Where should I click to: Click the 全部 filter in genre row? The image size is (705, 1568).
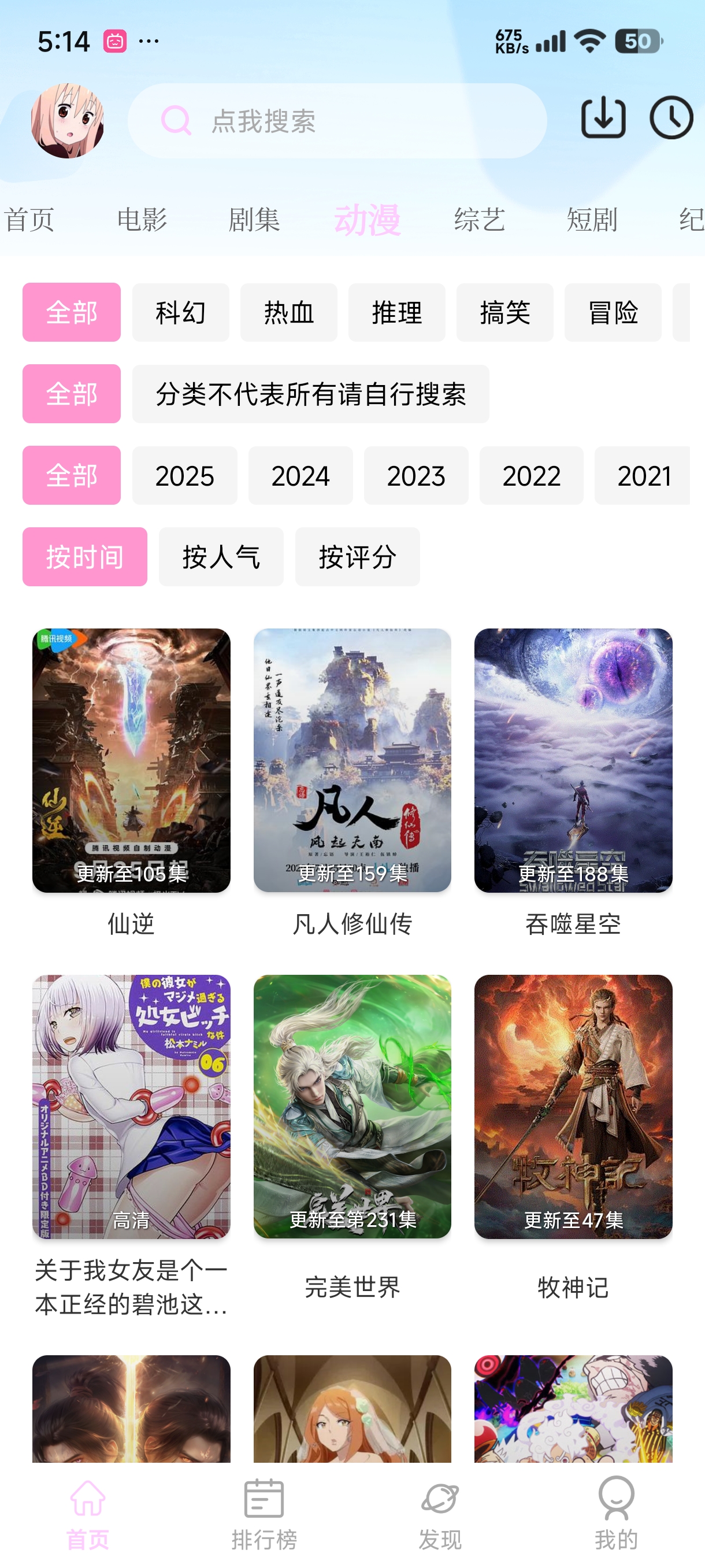pos(70,313)
